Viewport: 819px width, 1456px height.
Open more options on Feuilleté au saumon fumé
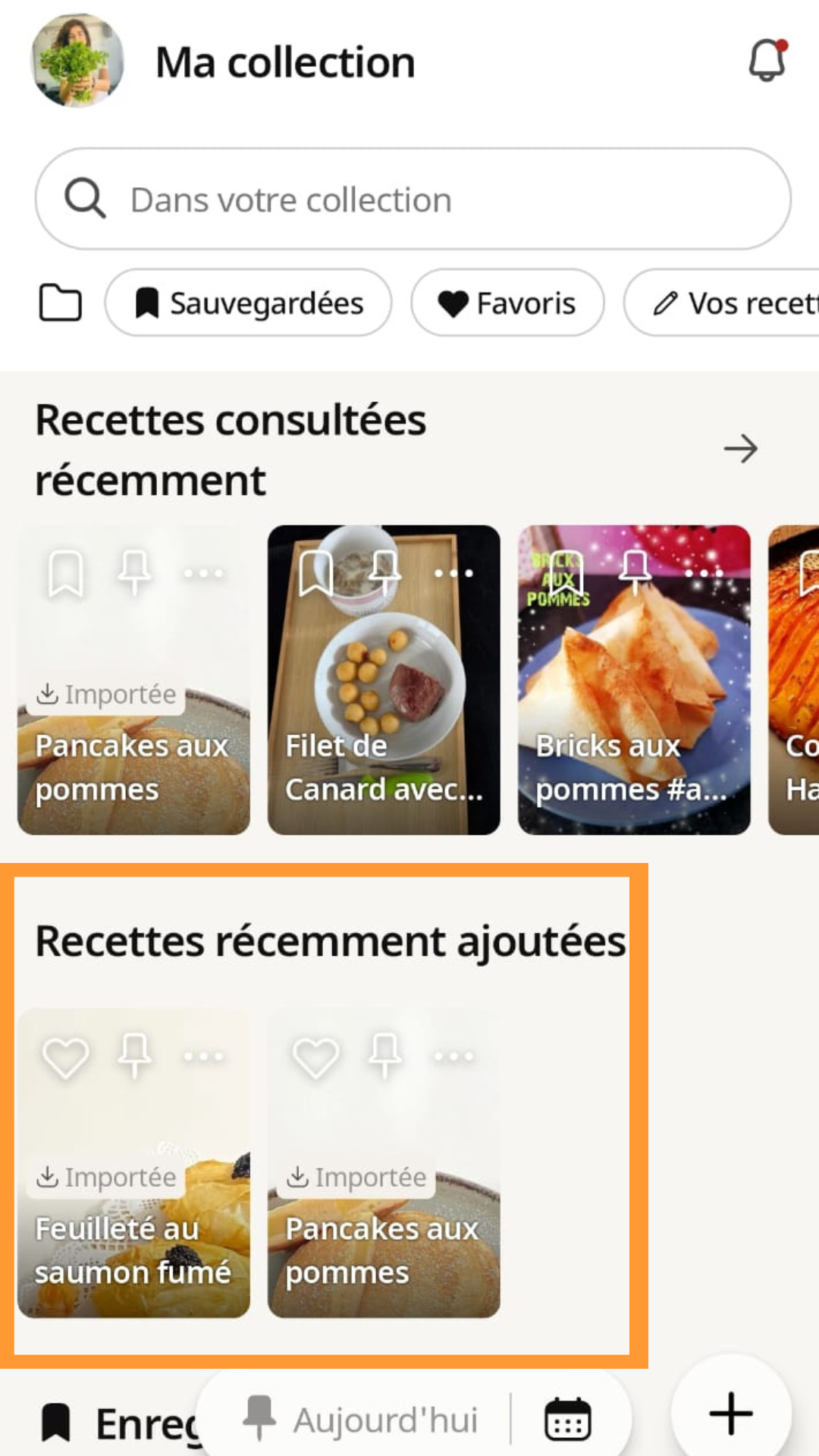coord(204,1056)
